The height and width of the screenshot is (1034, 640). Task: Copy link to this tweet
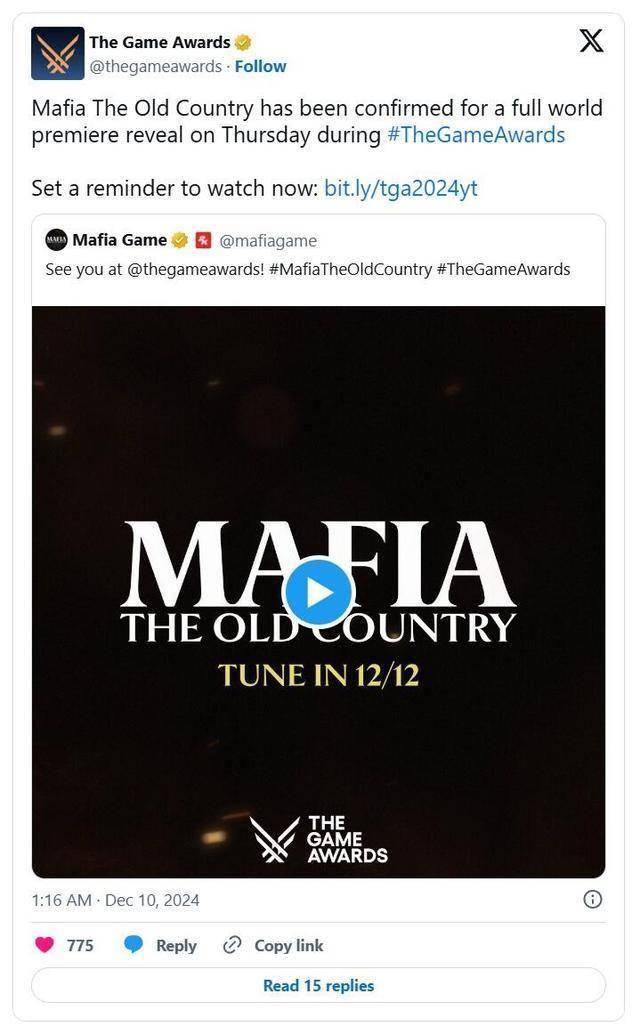pos(273,945)
